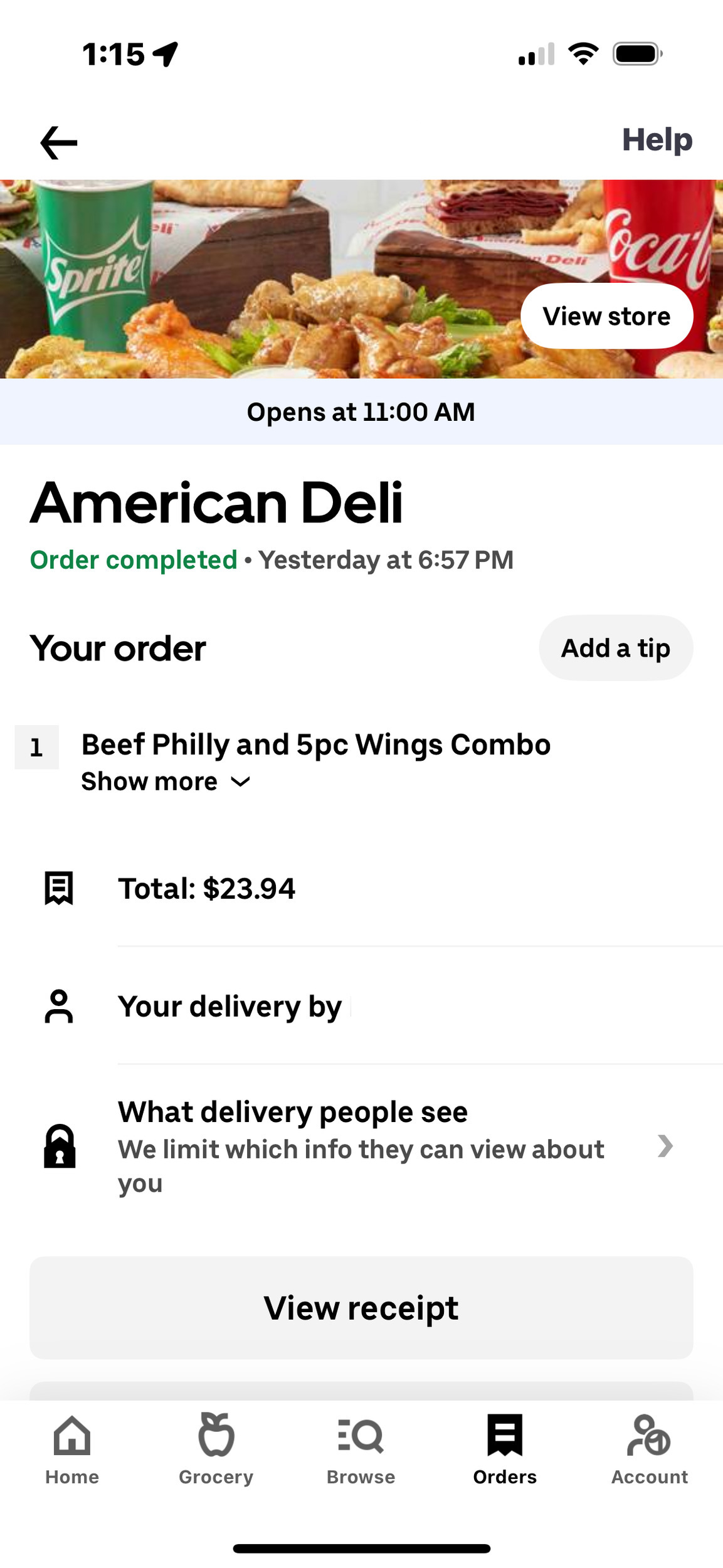The image size is (723, 1568).
Task: Switch to the Grocery tab
Action: [216, 1449]
